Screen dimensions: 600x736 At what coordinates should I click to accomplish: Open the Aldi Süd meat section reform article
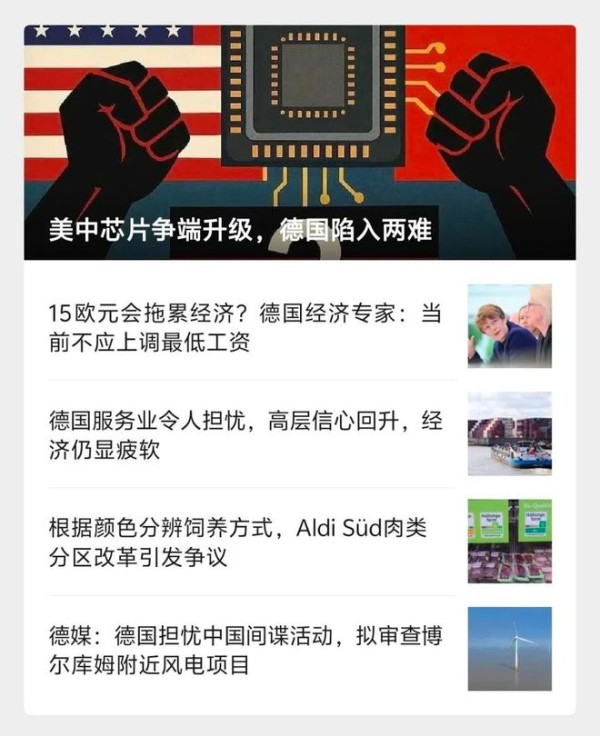pos(245,542)
